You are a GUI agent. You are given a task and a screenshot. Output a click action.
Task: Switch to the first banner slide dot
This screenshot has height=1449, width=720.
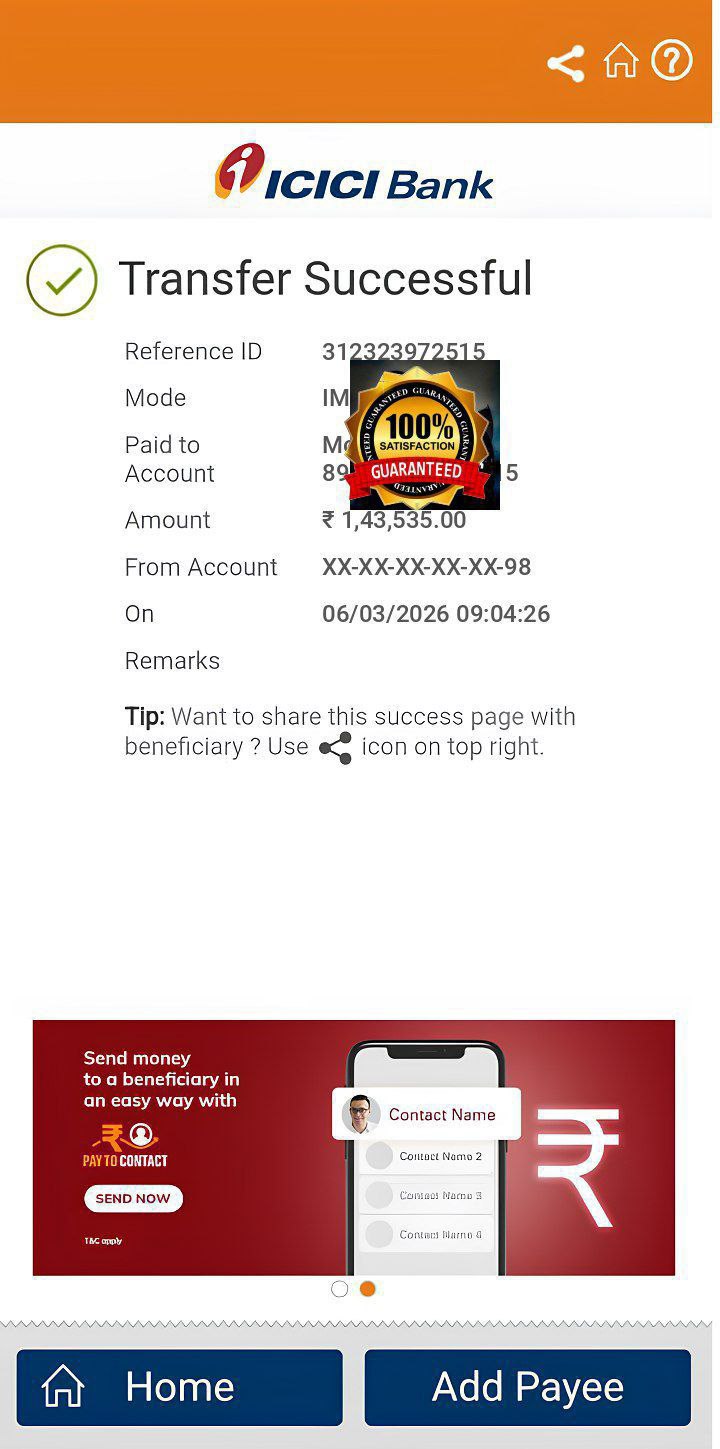[x=340, y=1289]
